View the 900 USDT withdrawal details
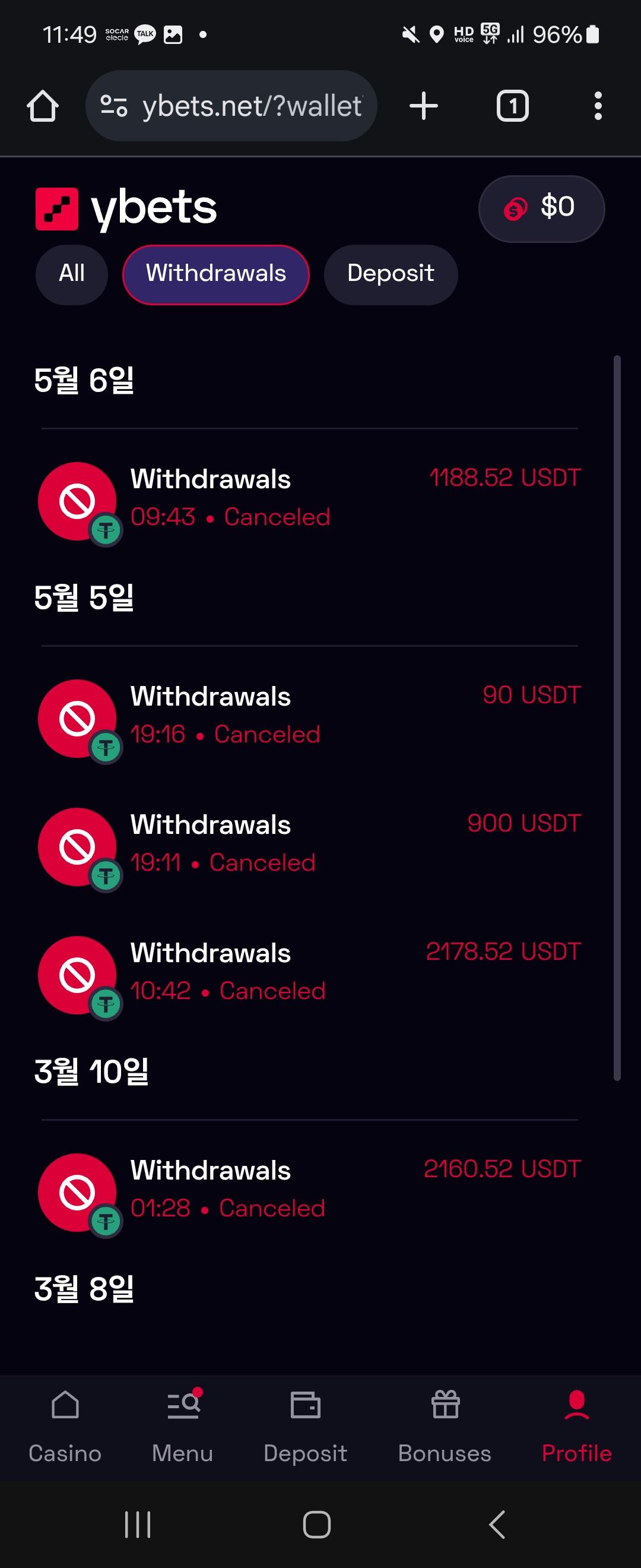This screenshot has height=1568, width=641. 309,845
